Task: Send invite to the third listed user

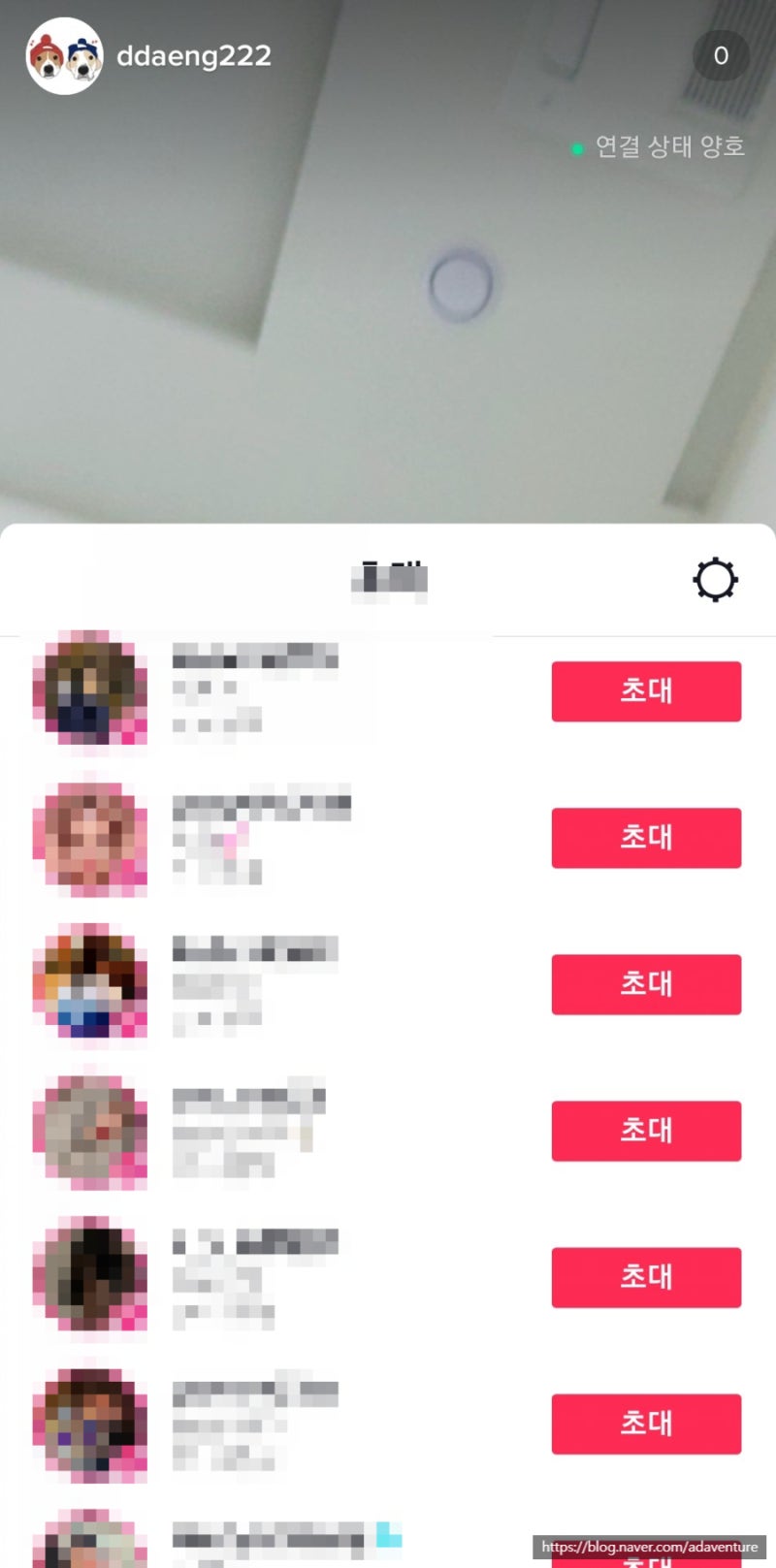Action: tap(646, 984)
